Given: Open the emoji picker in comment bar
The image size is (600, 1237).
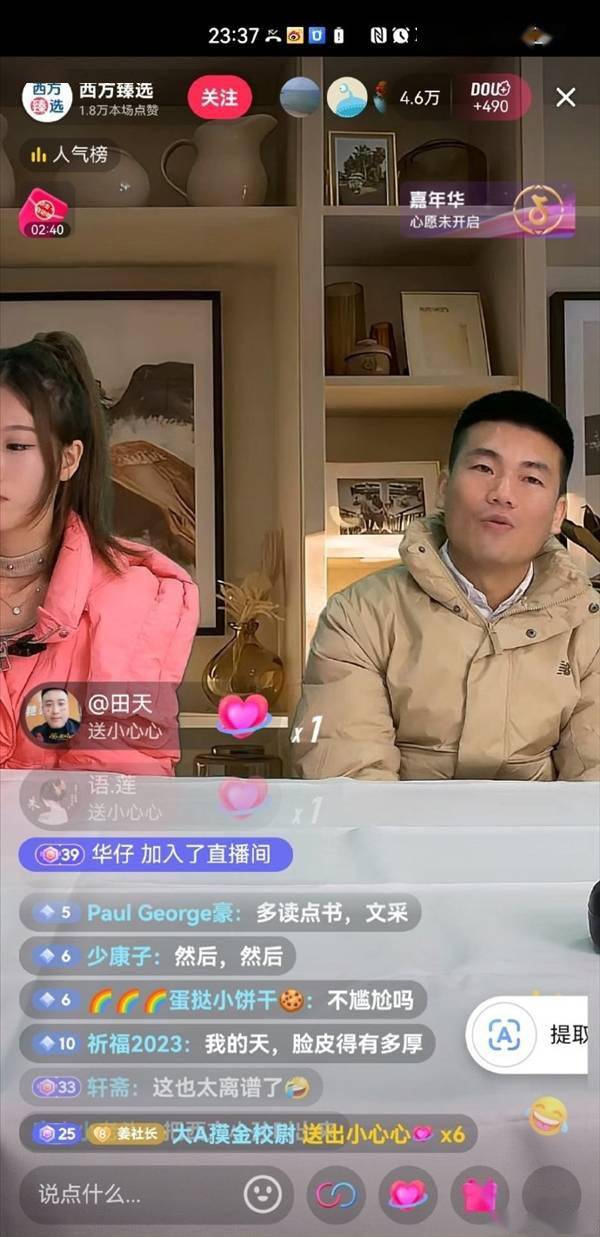Looking at the screenshot, I should [263, 1193].
